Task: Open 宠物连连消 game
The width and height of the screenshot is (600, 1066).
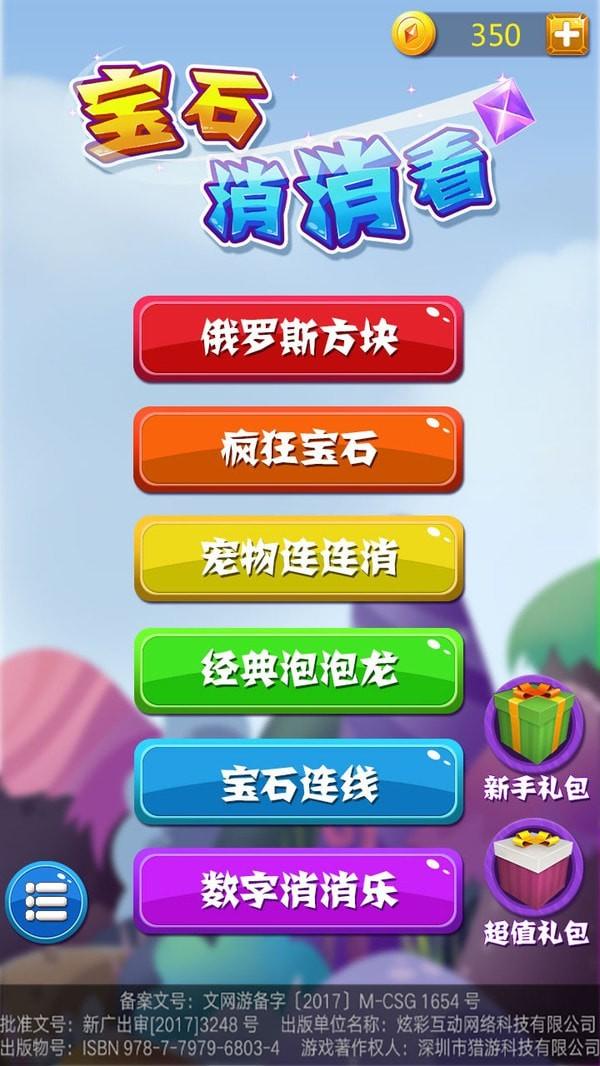Action: click(x=298, y=558)
